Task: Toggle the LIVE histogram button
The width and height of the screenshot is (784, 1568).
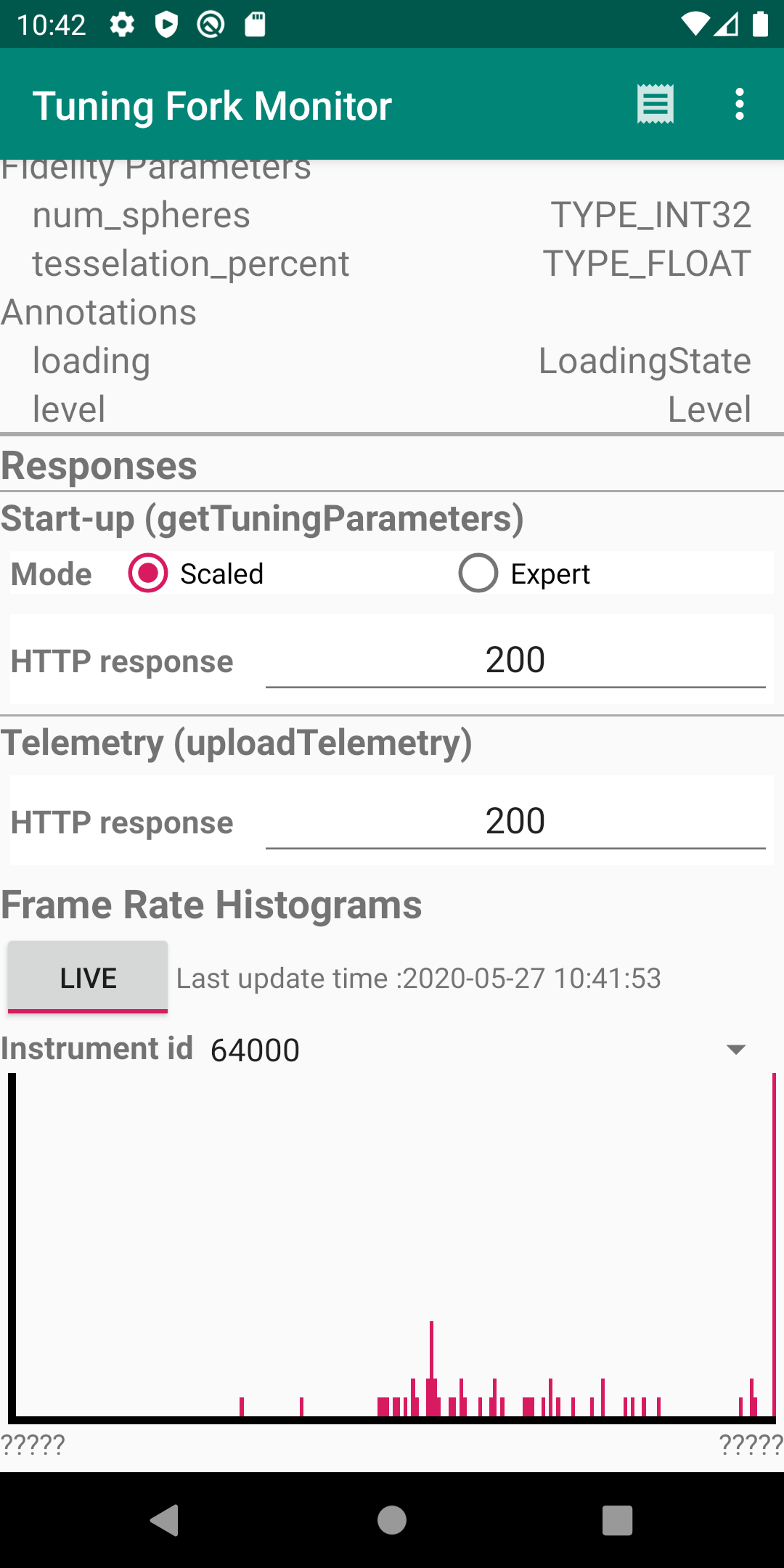Action: click(88, 977)
